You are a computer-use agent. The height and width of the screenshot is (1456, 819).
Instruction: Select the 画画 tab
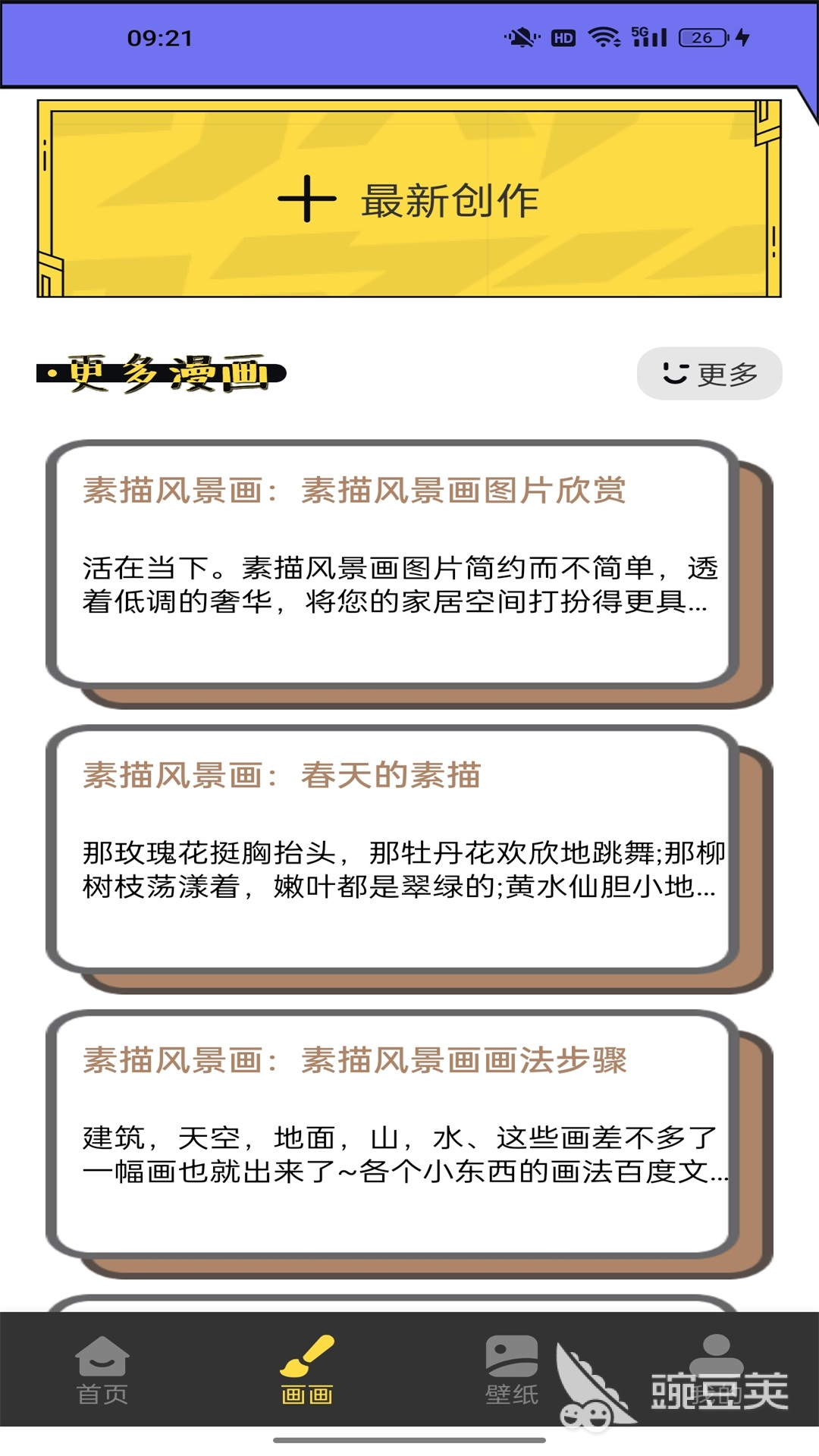point(307,1370)
